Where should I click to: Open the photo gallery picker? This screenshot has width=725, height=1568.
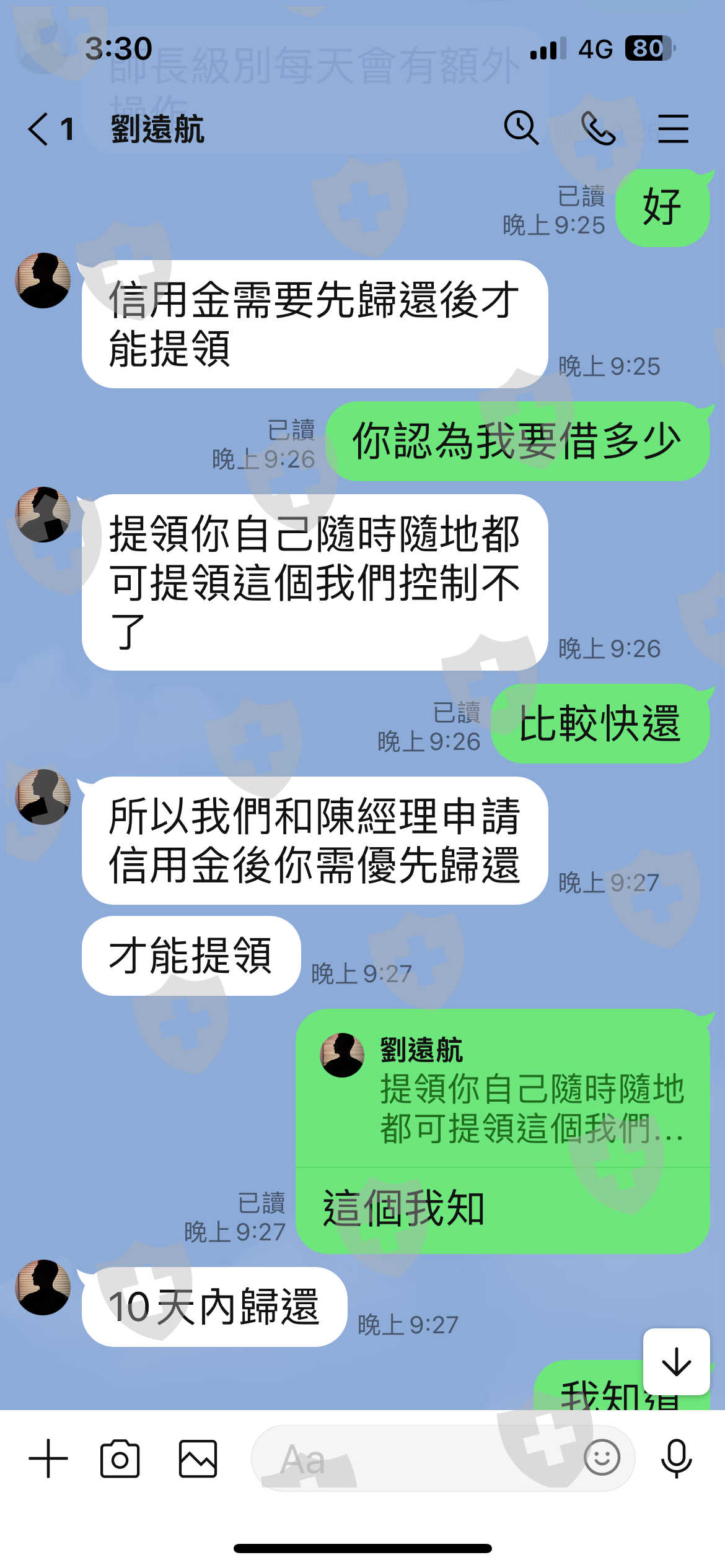pos(198,1458)
